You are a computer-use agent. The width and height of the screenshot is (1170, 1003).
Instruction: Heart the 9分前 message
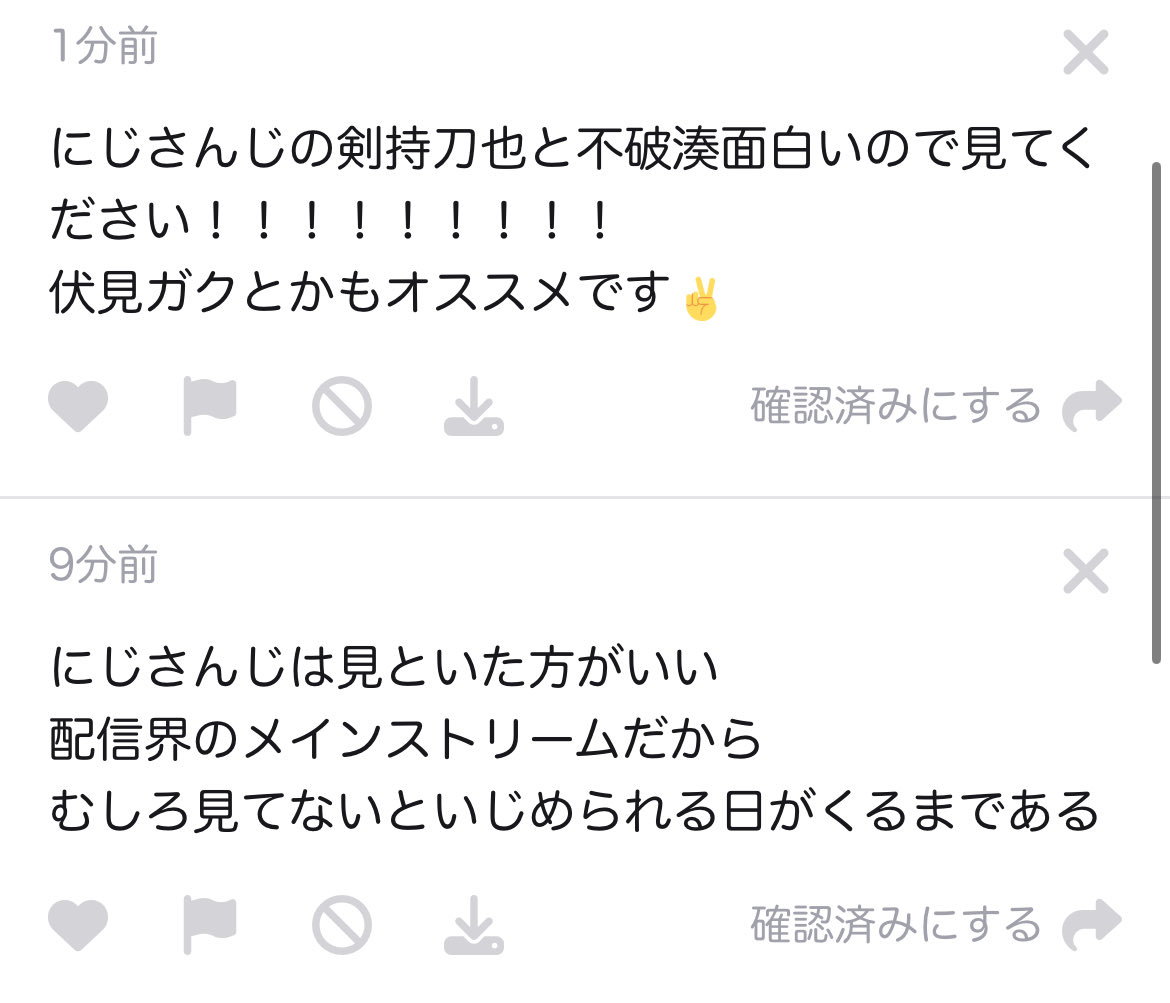point(78,926)
